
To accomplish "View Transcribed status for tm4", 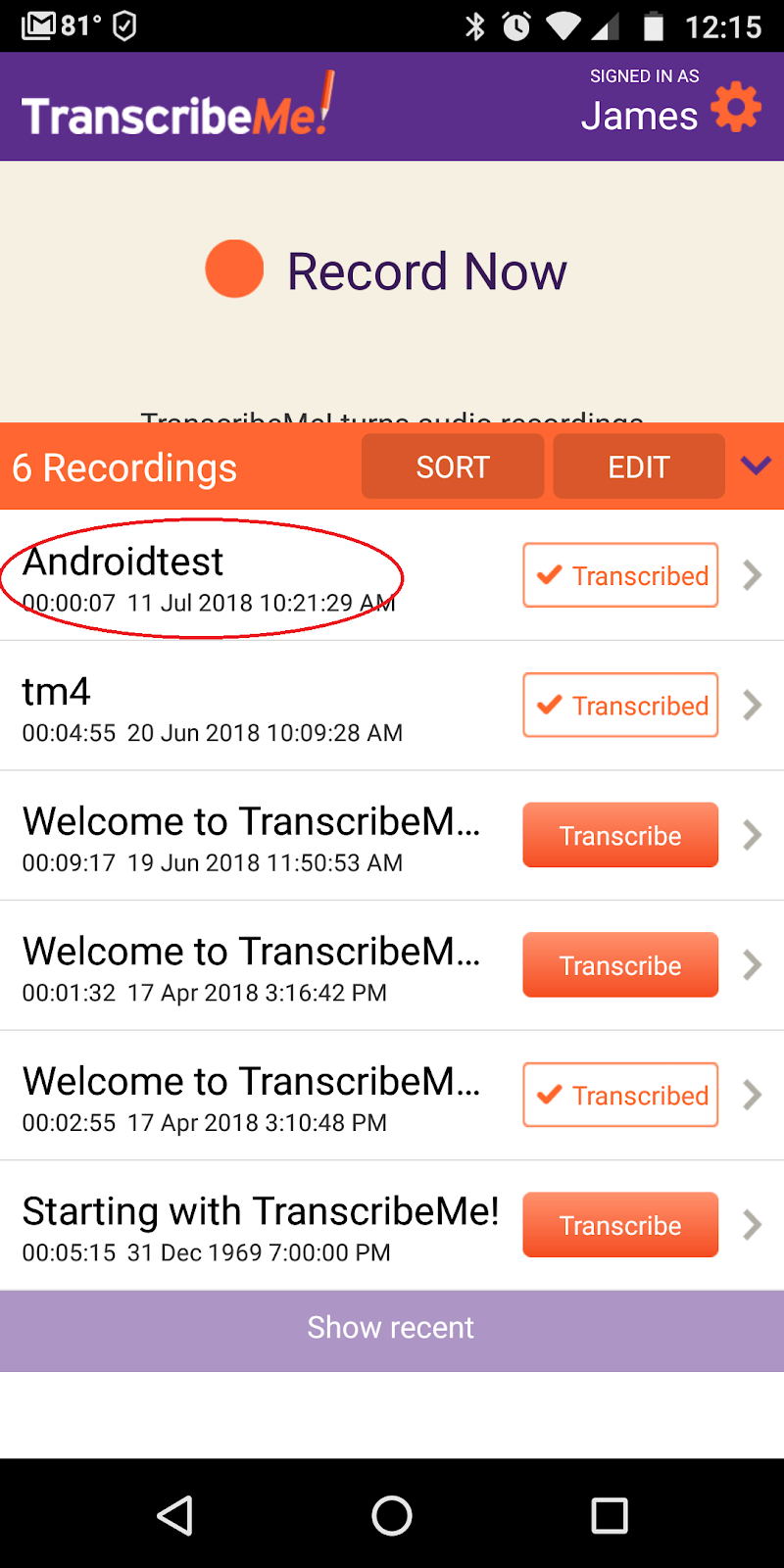I will pyautogui.click(x=620, y=706).
